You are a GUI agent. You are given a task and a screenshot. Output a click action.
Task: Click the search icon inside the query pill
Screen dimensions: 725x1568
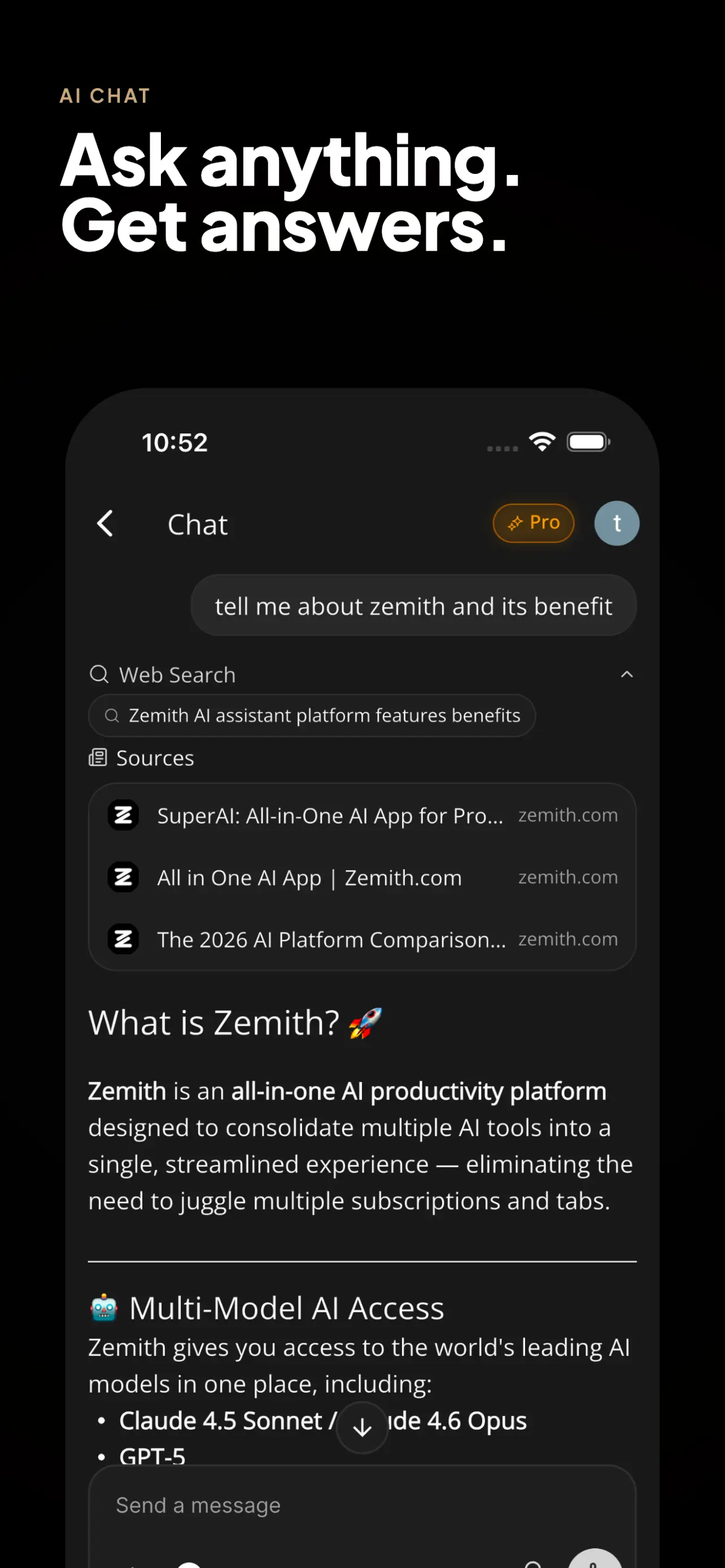112,715
